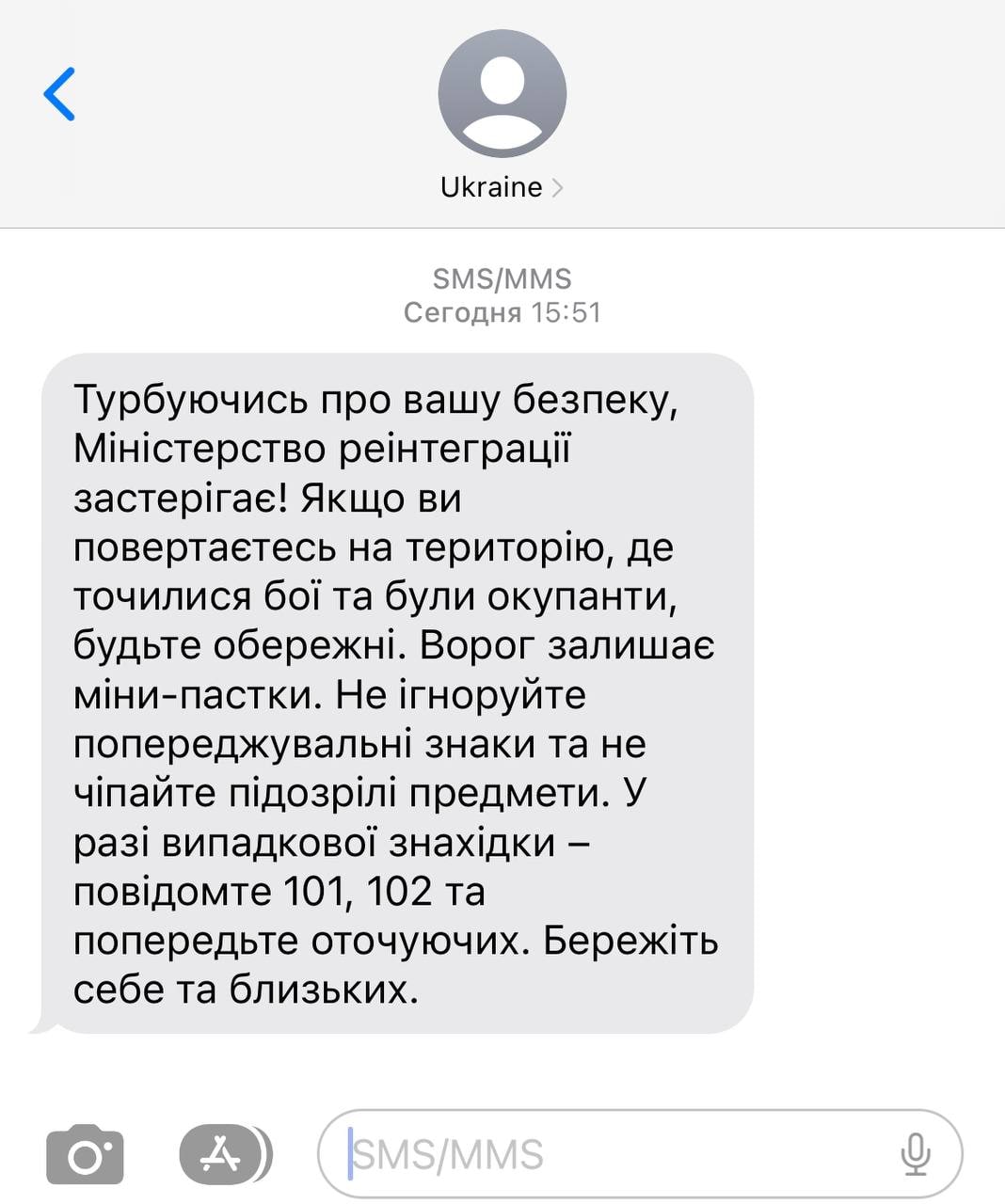
Task: Start voice dictation with the microphone
Action: pos(915,1154)
